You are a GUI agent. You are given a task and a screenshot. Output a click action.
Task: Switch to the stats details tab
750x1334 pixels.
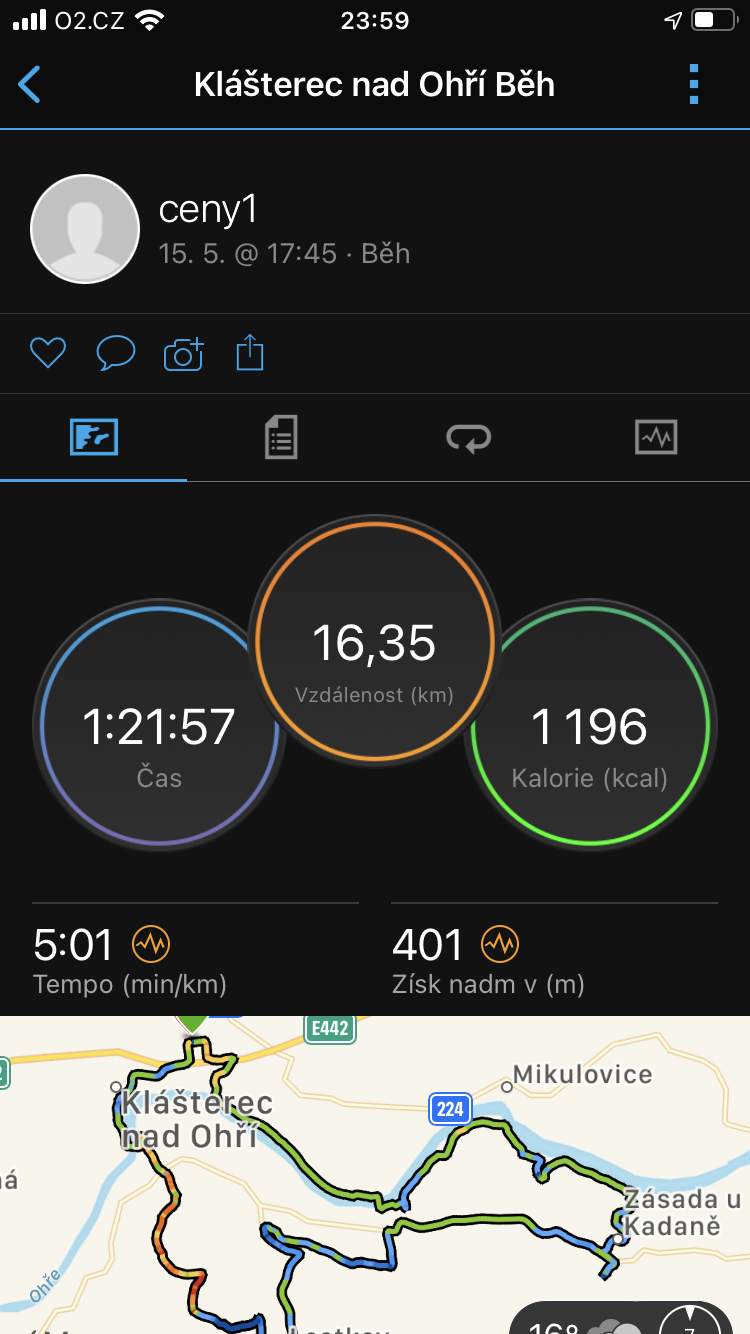click(x=281, y=437)
